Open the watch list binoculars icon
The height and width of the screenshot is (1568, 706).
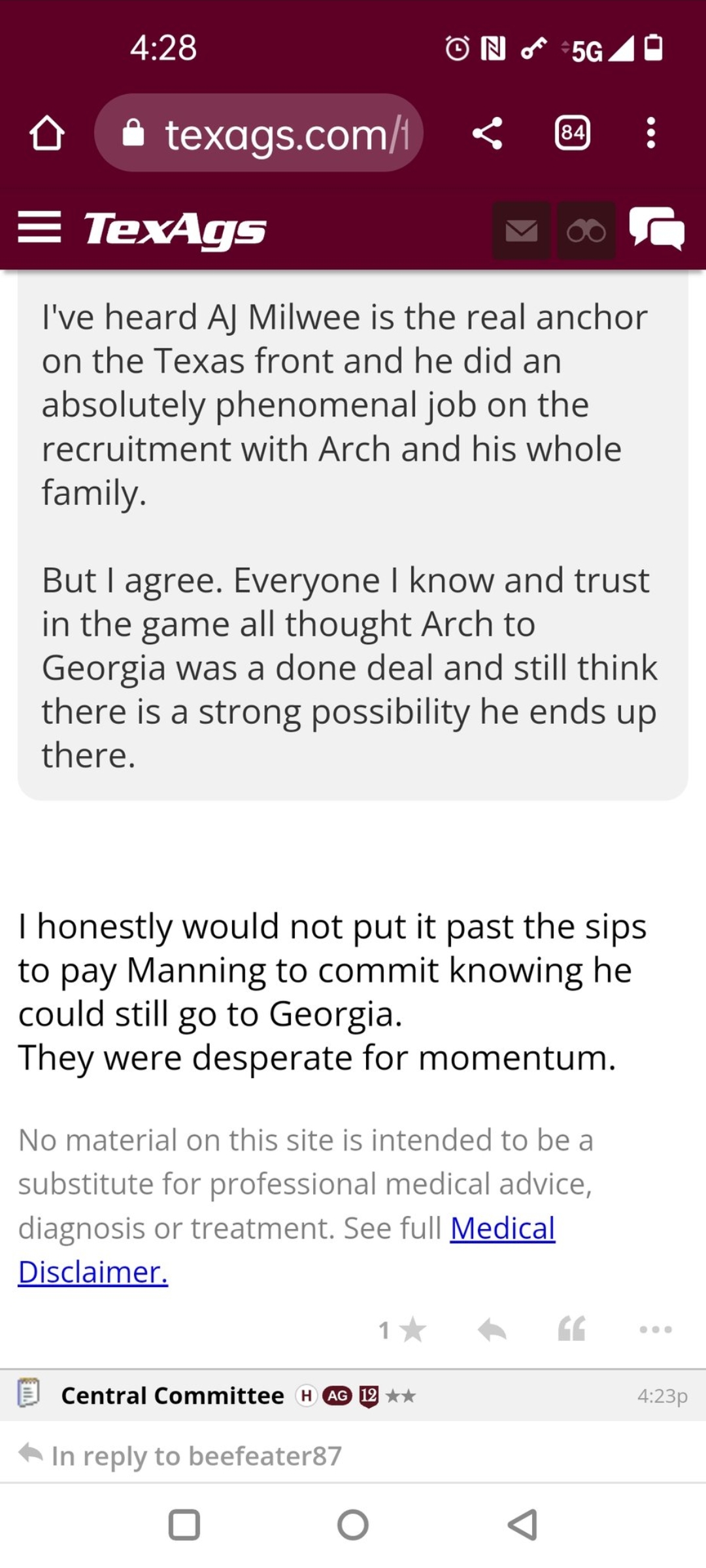tap(586, 231)
